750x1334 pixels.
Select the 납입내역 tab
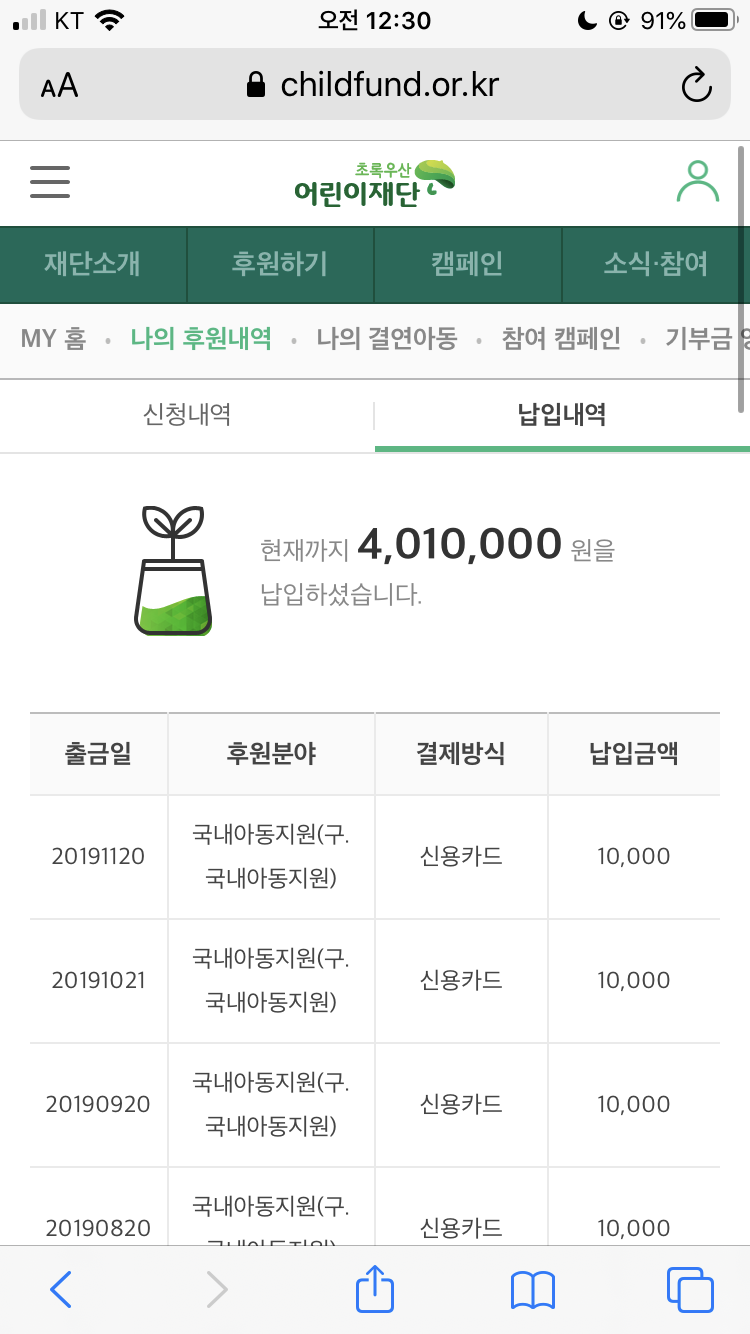click(562, 415)
